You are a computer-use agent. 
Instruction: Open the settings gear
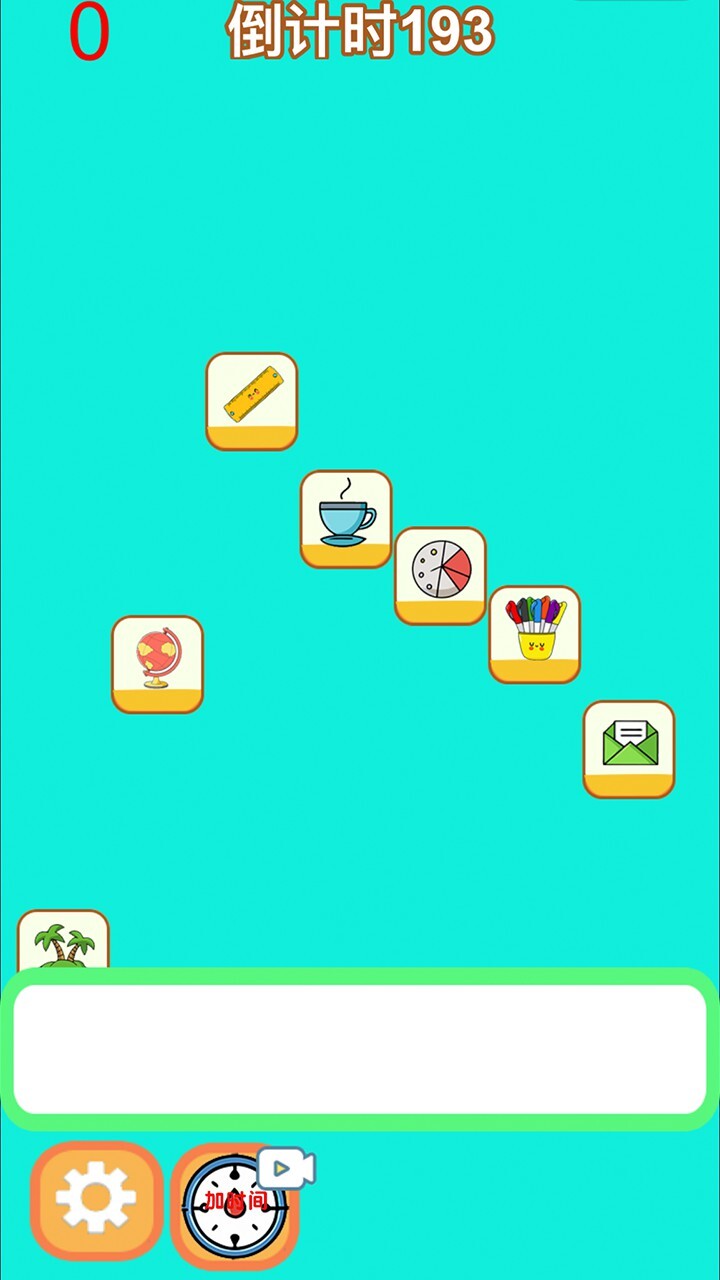(x=96, y=1200)
